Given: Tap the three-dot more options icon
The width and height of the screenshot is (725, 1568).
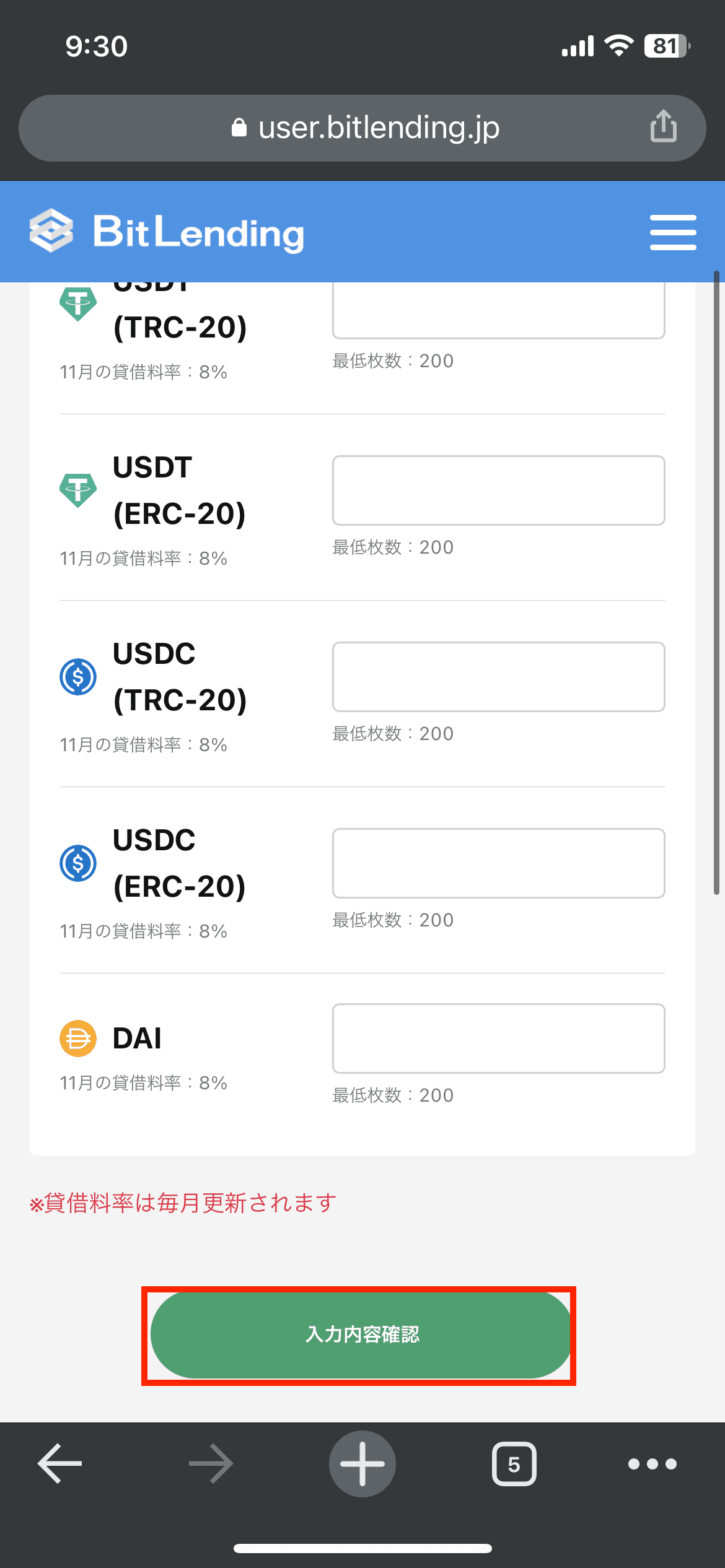Looking at the screenshot, I should [x=651, y=1463].
